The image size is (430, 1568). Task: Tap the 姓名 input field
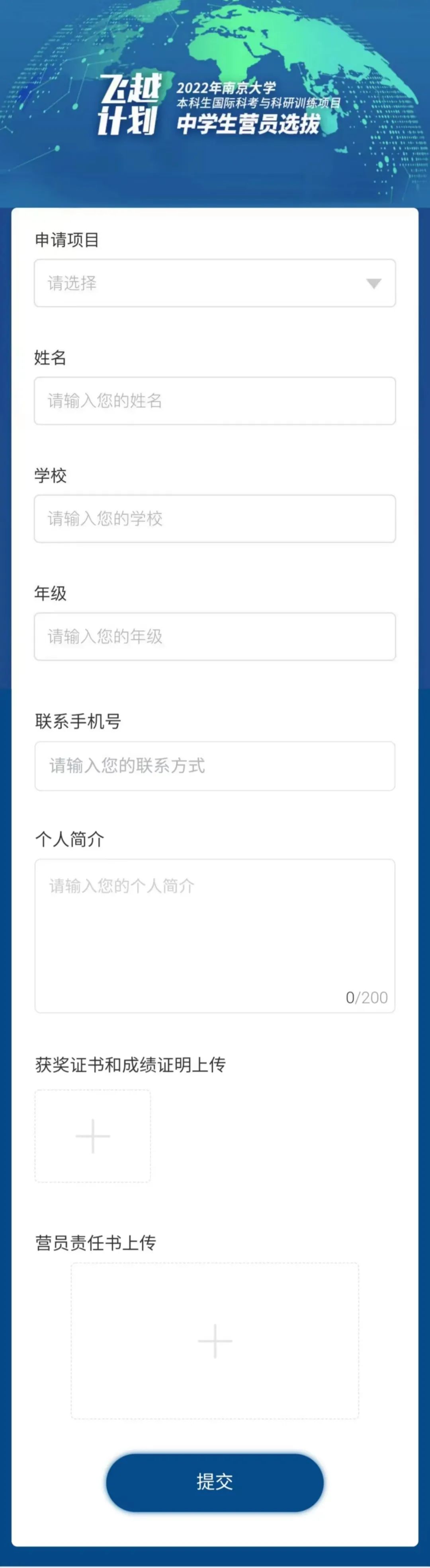[x=214, y=401]
